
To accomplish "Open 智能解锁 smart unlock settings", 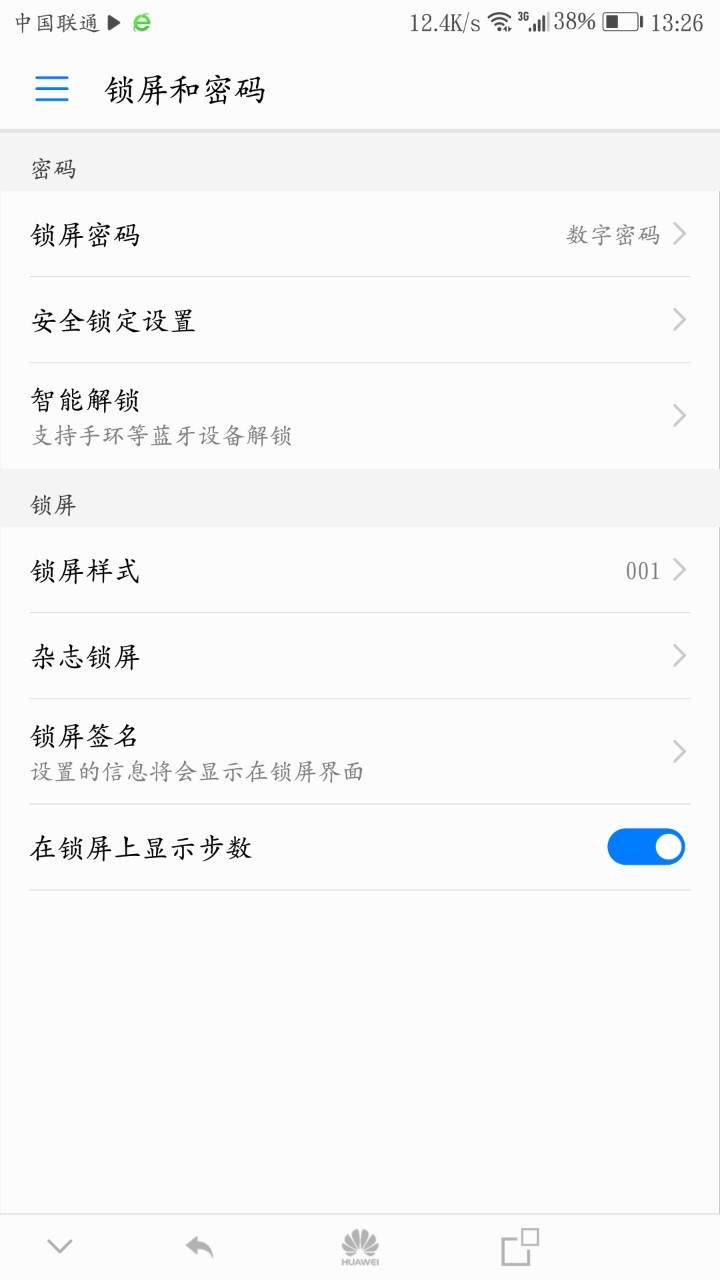I will (x=360, y=416).
